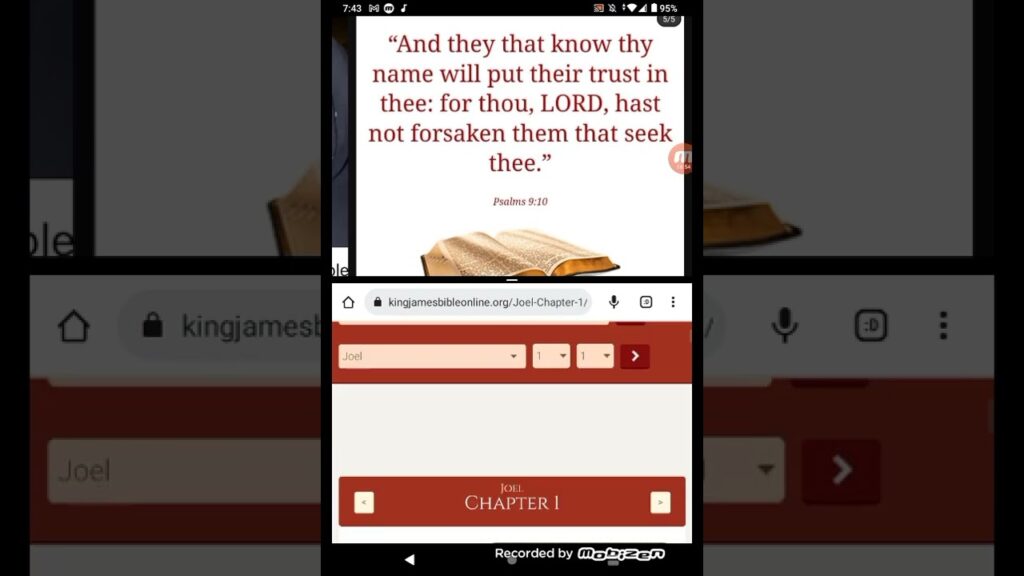Go to the previous chapter before Joel 1

[x=364, y=502]
